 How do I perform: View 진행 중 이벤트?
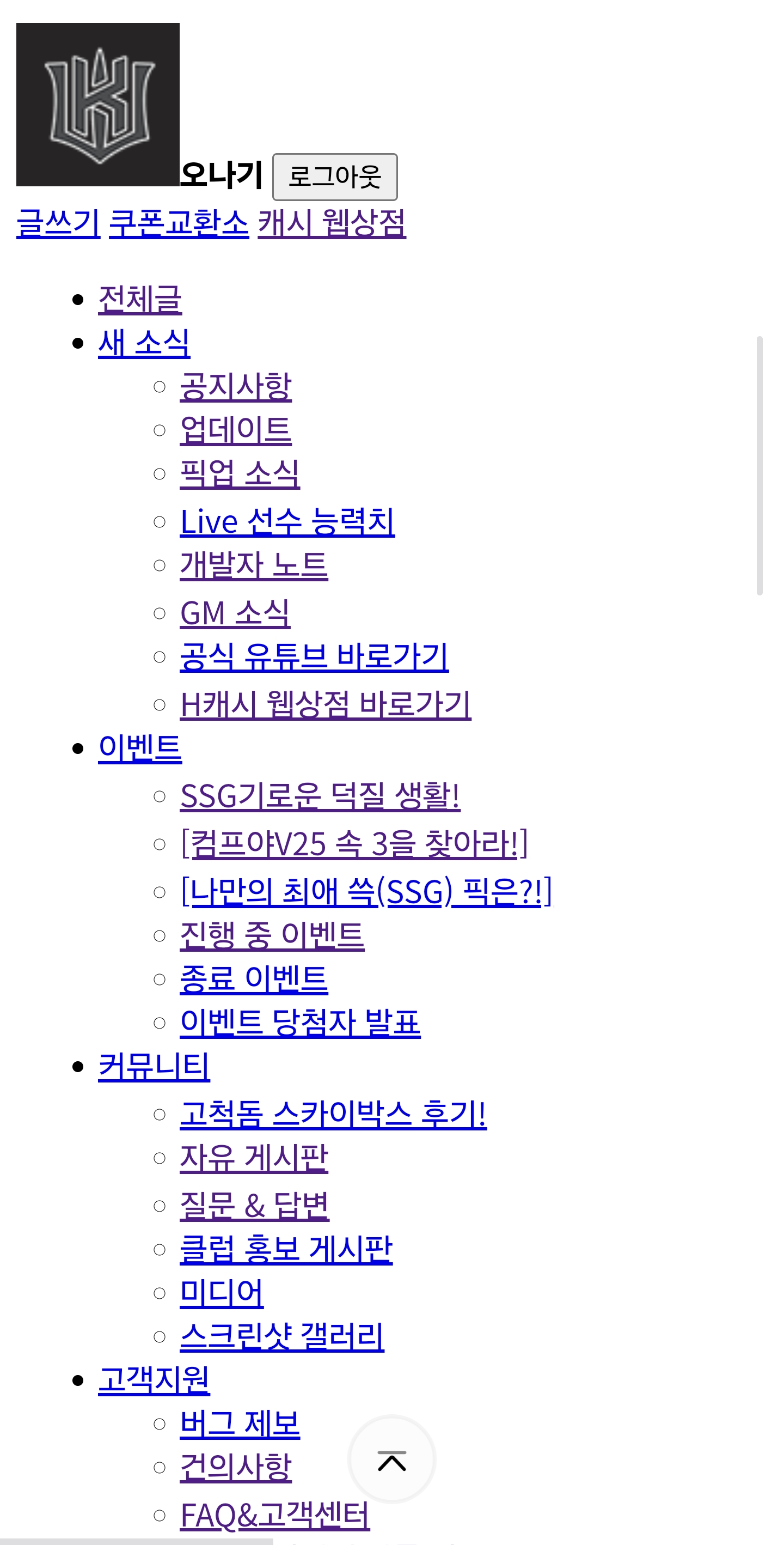(272, 935)
